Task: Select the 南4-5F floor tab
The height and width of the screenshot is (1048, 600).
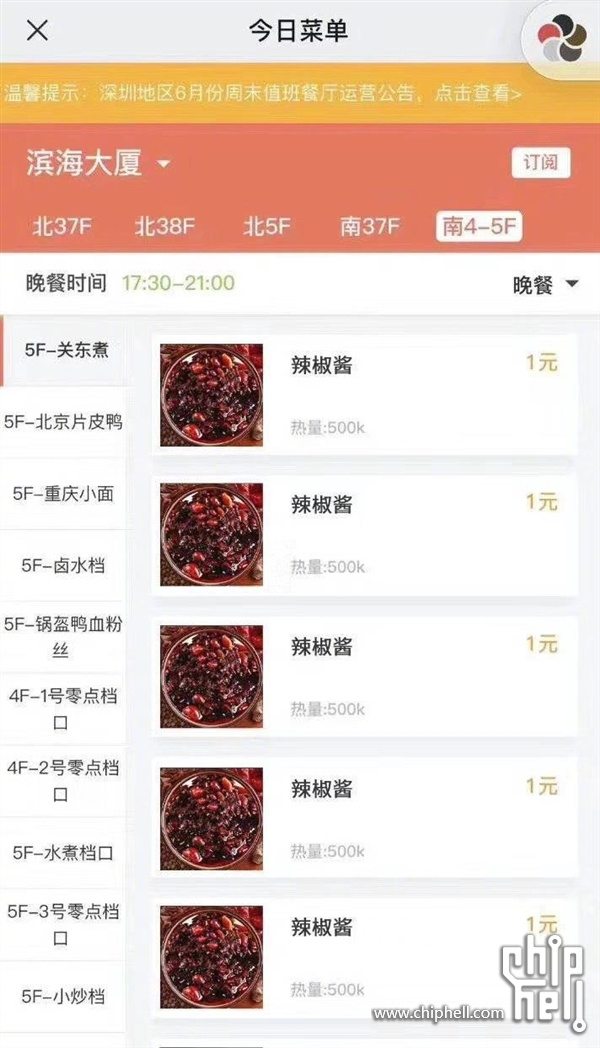Action: 480,226
